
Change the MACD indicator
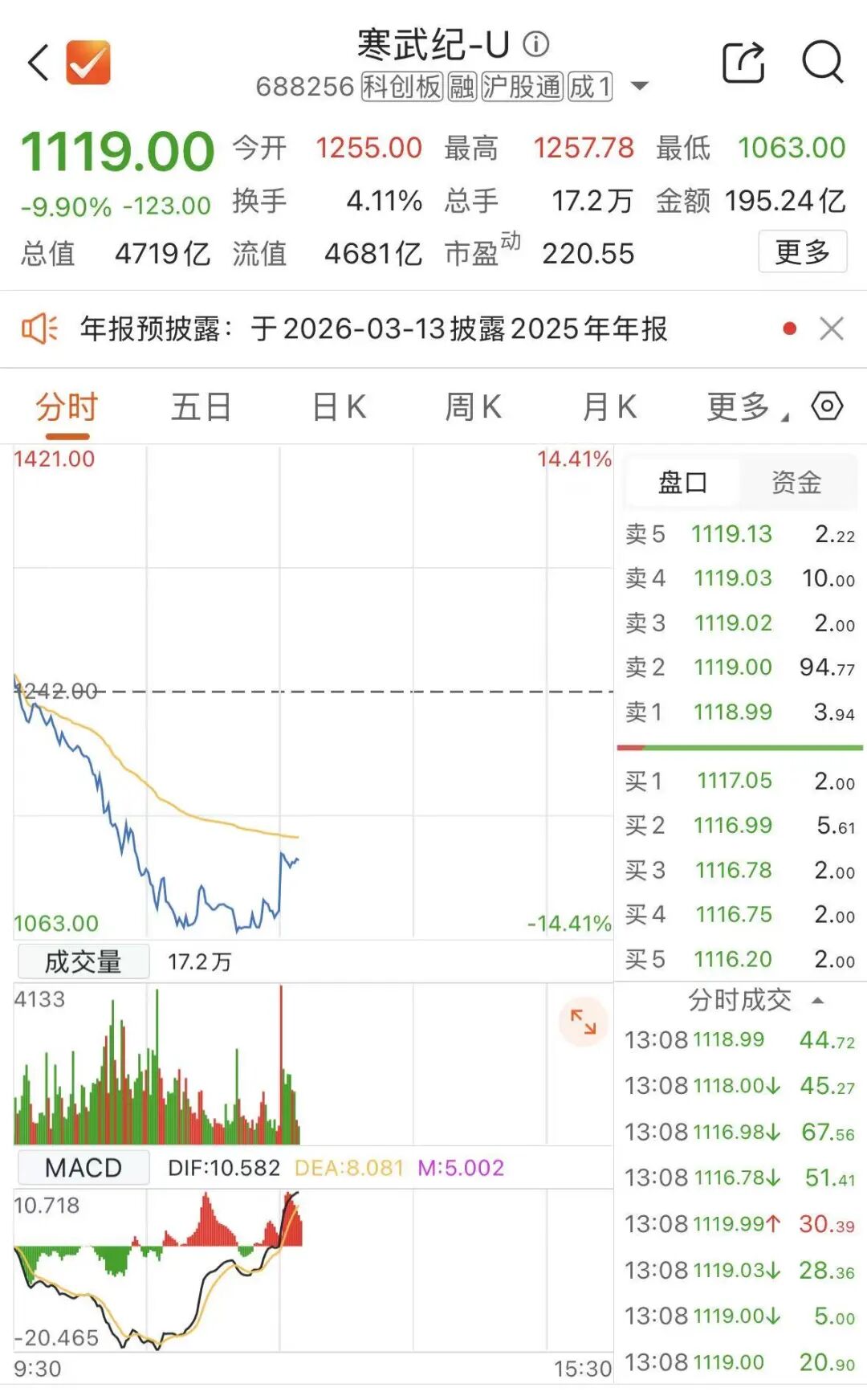(83, 1167)
